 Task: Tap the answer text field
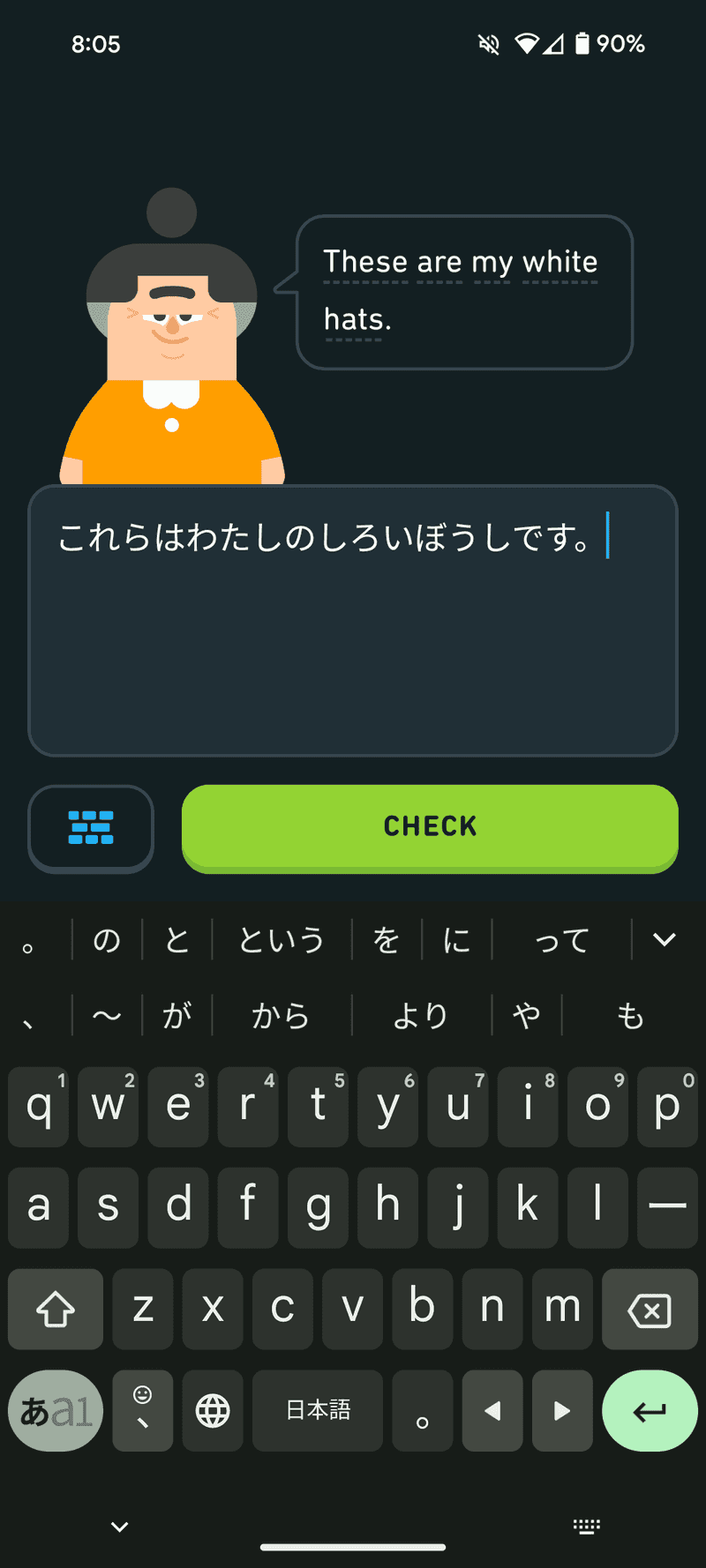tap(352, 617)
